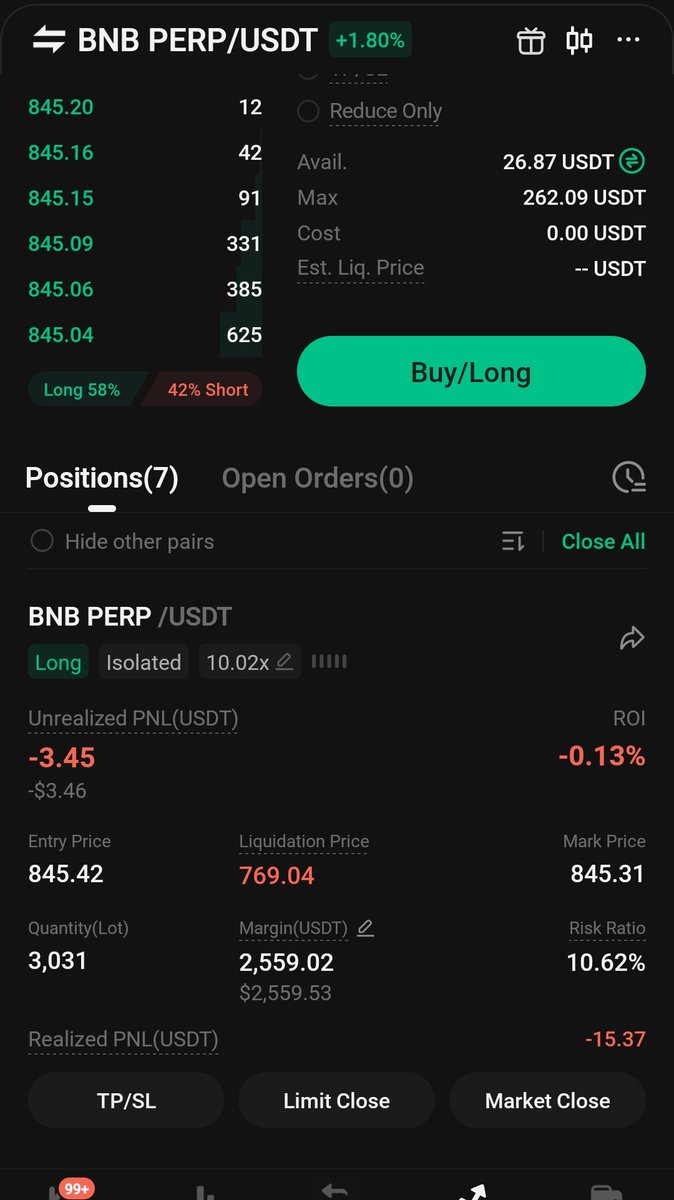Share the BNB PERP position

[x=632, y=639]
